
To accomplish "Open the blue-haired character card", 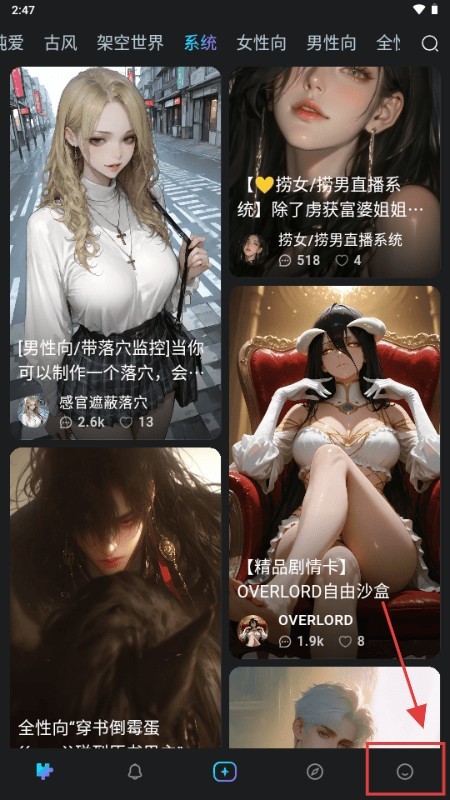I will pyautogui.click(x=334, y=708).
